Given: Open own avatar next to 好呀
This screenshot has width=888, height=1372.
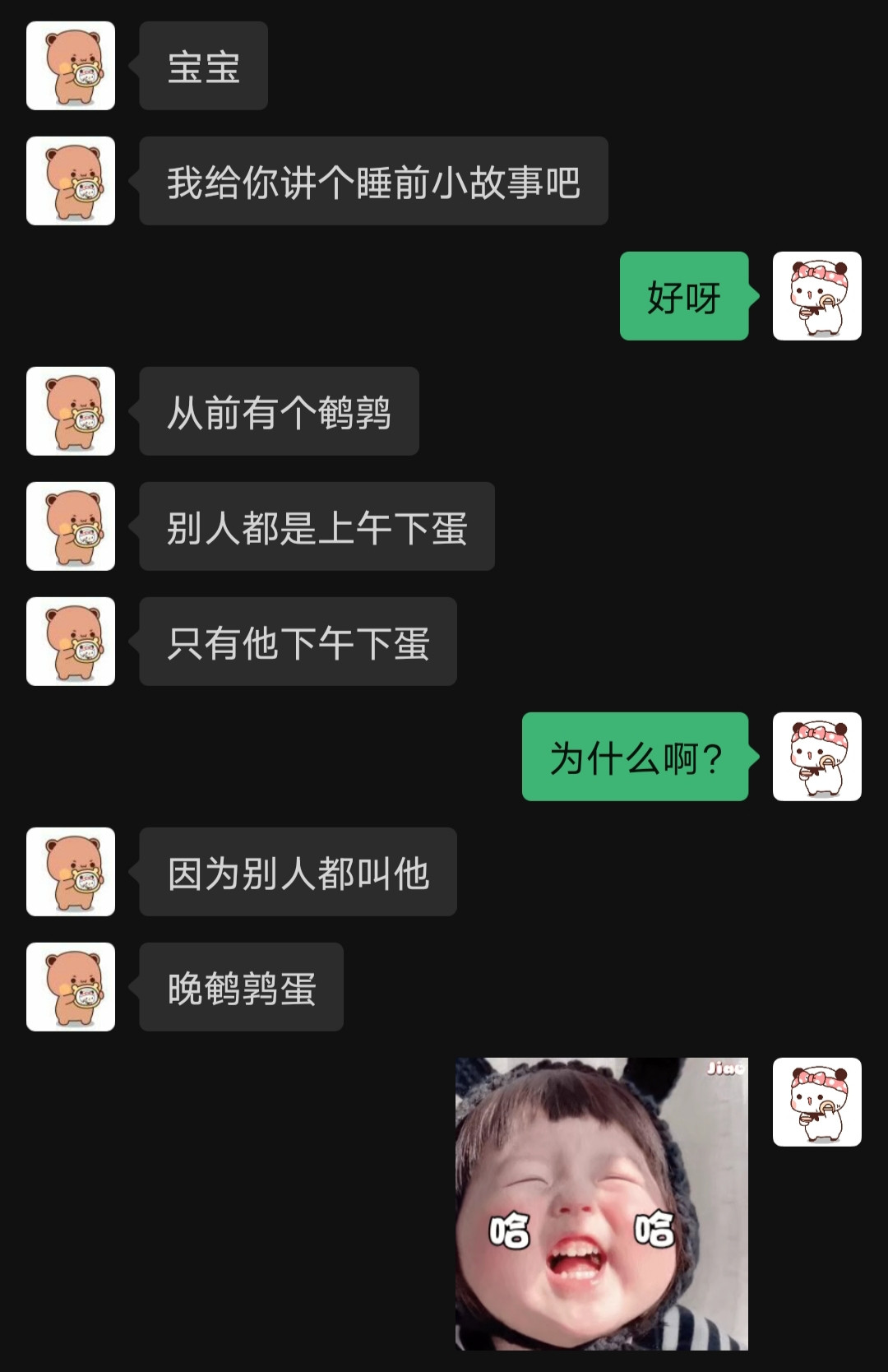Looking at the screenshot, I should pos(816,296).
